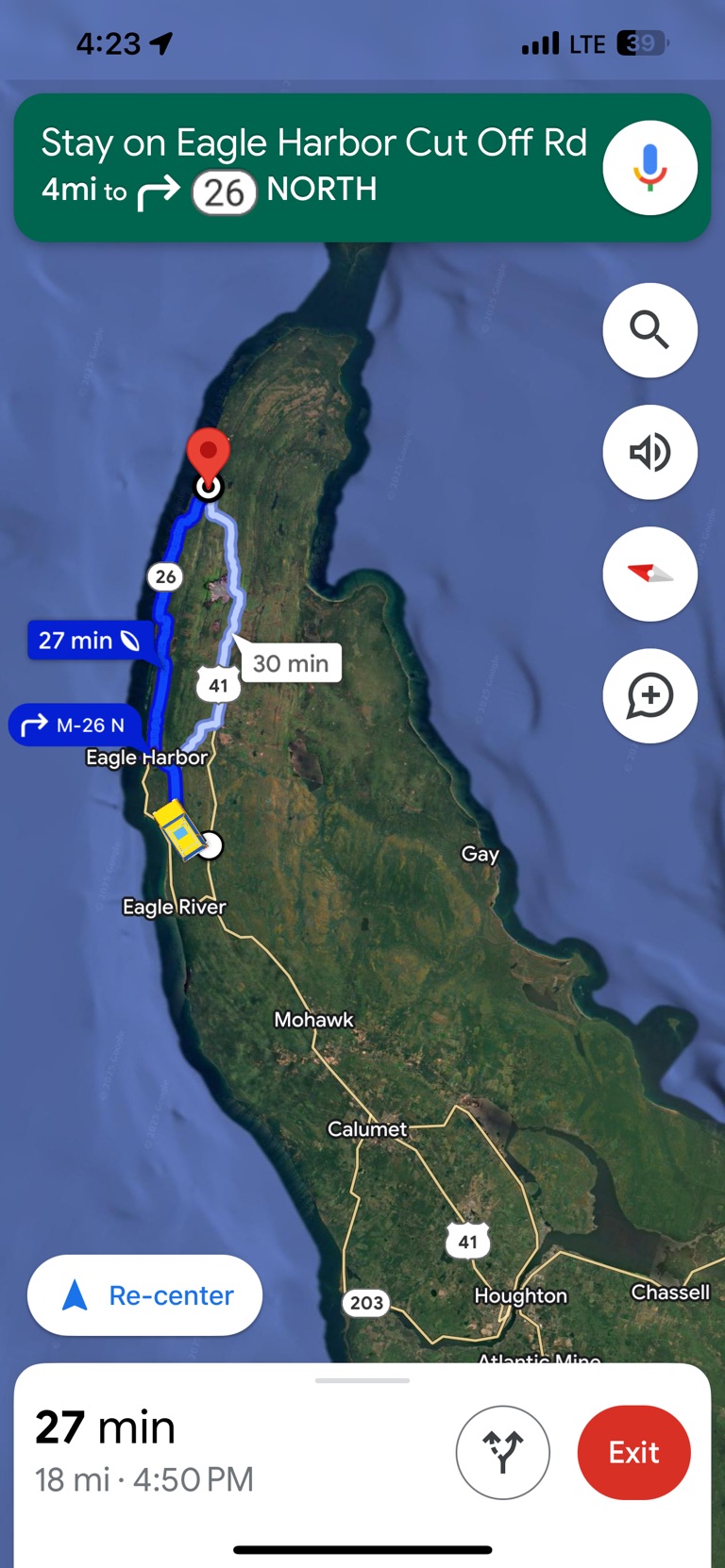
Task: Search along the route
Action: point(649,330)
